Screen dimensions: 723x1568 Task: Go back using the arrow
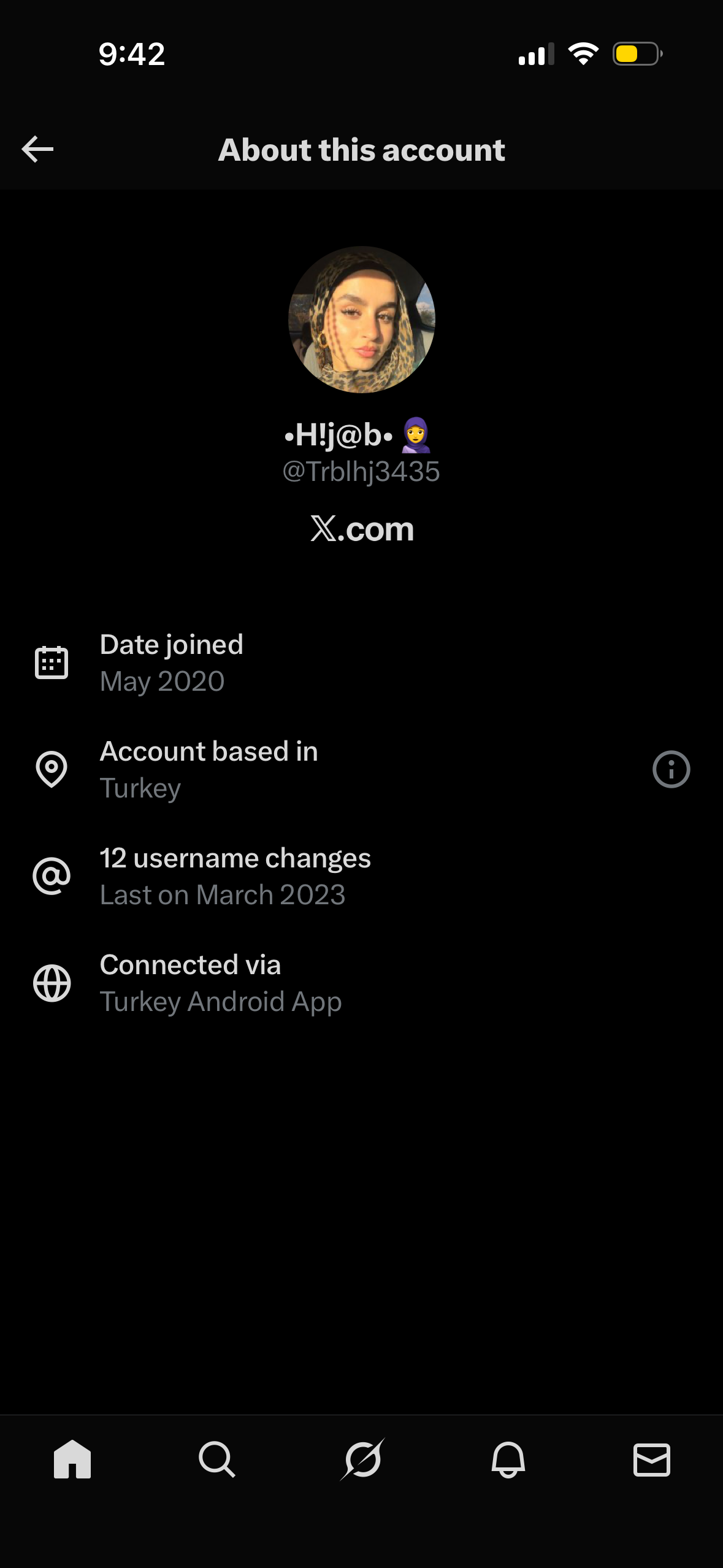pyautogui.click(x=37, y=149)
